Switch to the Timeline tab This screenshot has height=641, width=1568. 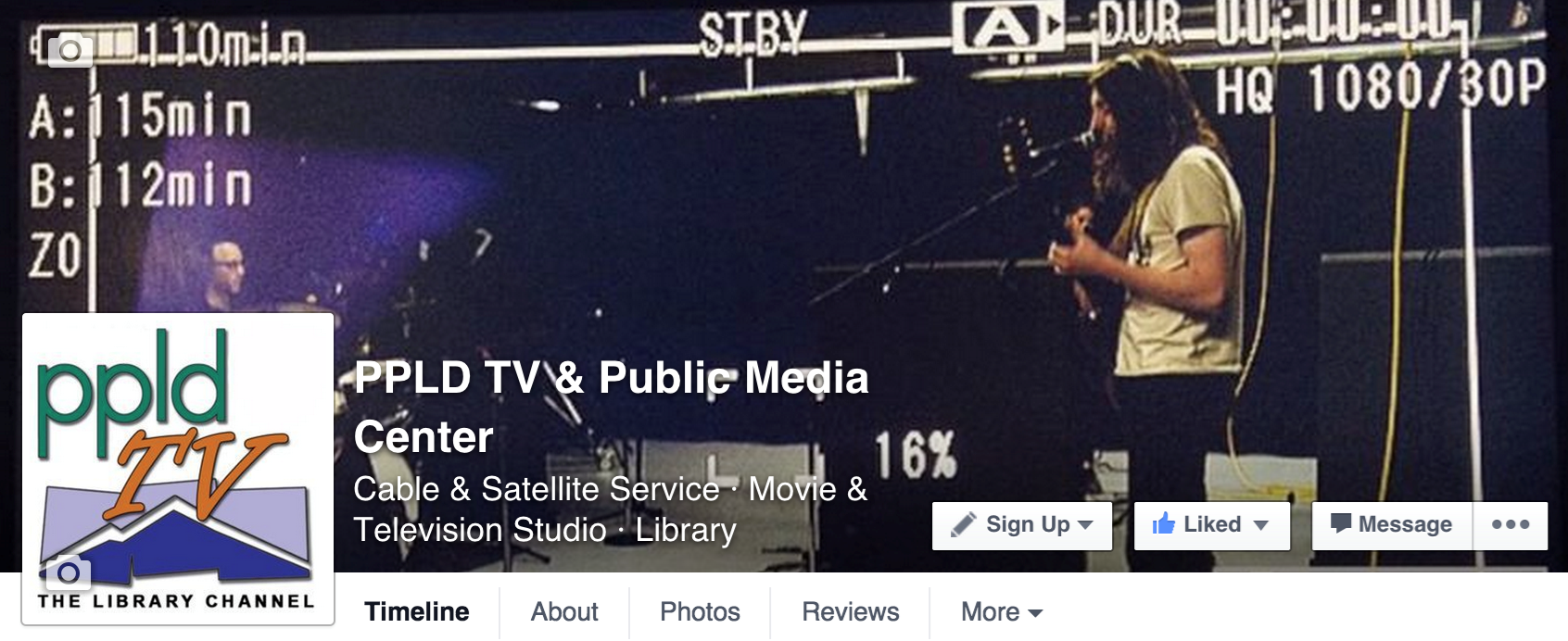pos(416,612)
